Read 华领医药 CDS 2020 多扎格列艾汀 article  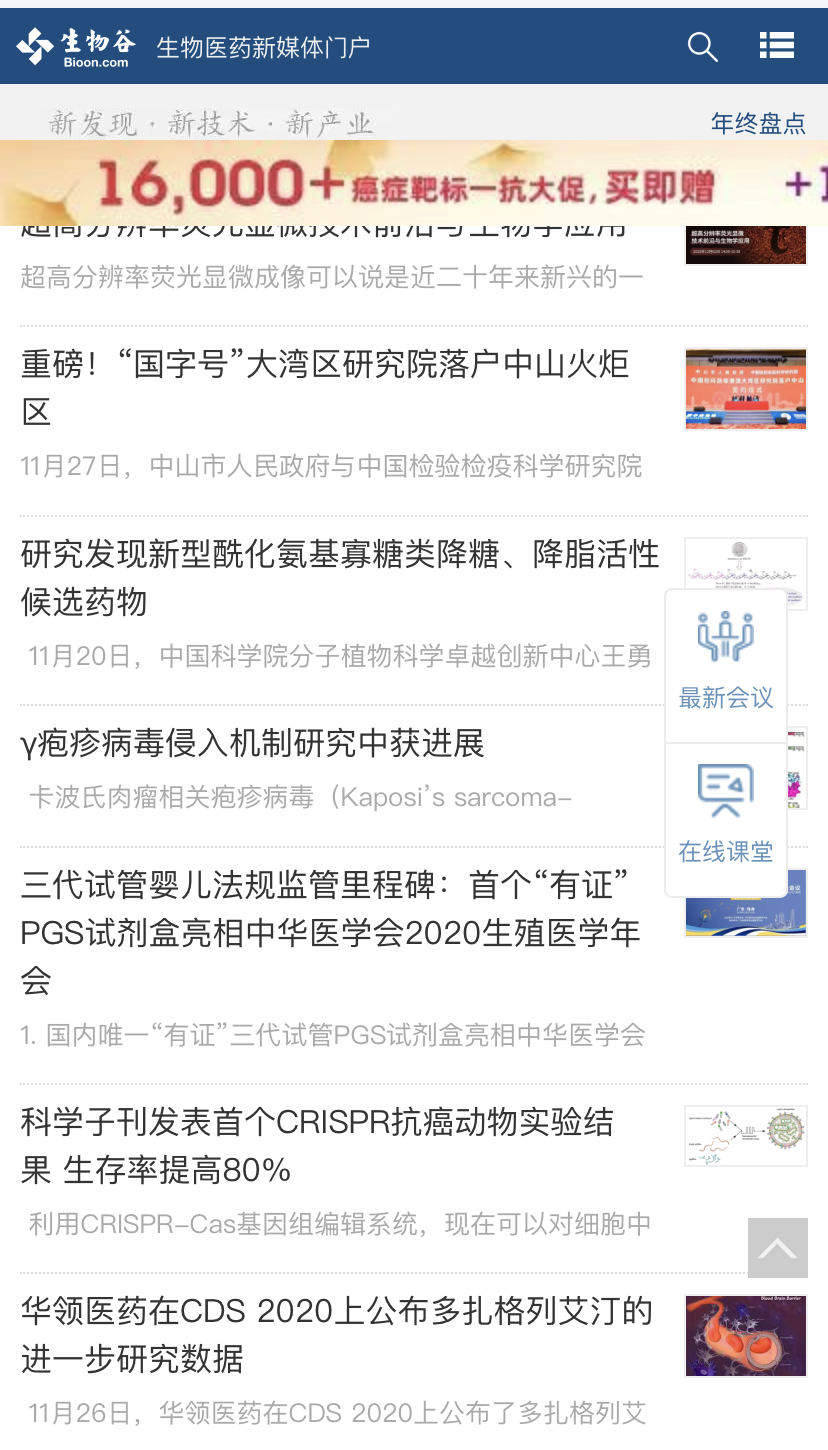pos(336,1334)
